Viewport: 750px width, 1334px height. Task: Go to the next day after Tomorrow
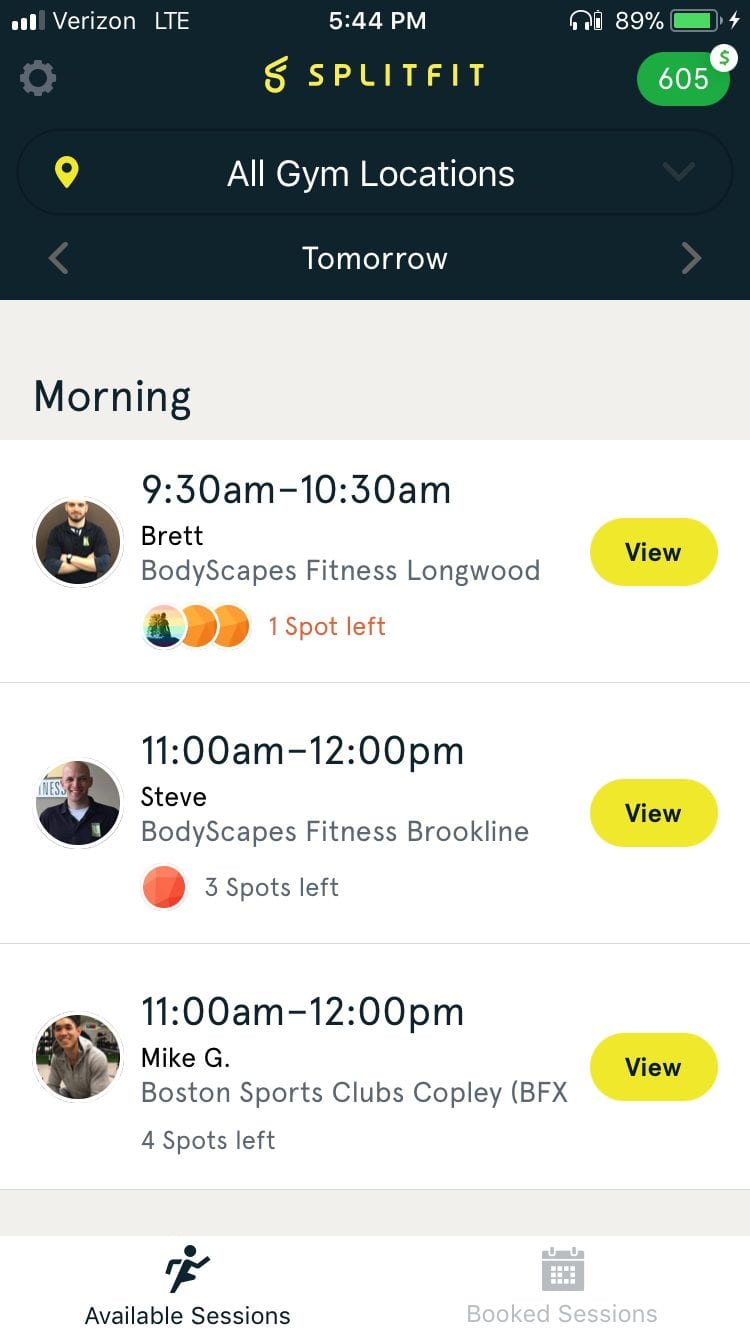click(691, 259)
